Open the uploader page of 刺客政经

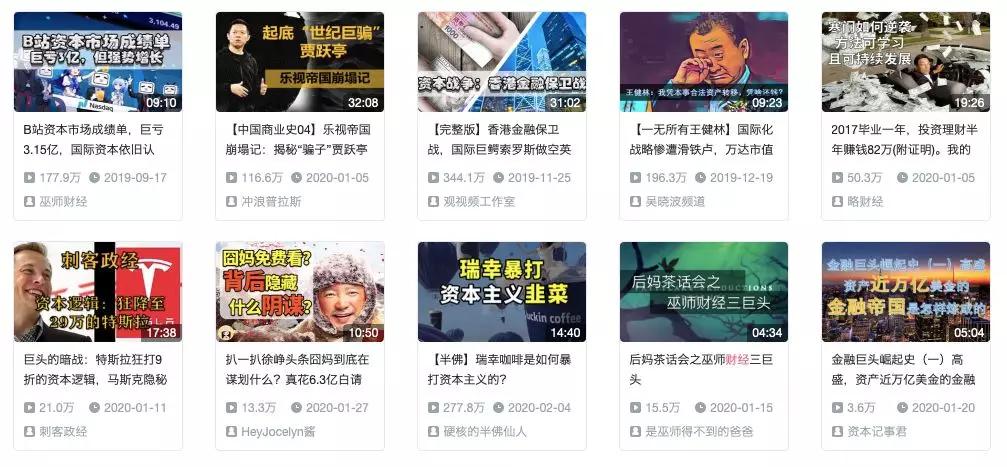click(x=63, y=431)
